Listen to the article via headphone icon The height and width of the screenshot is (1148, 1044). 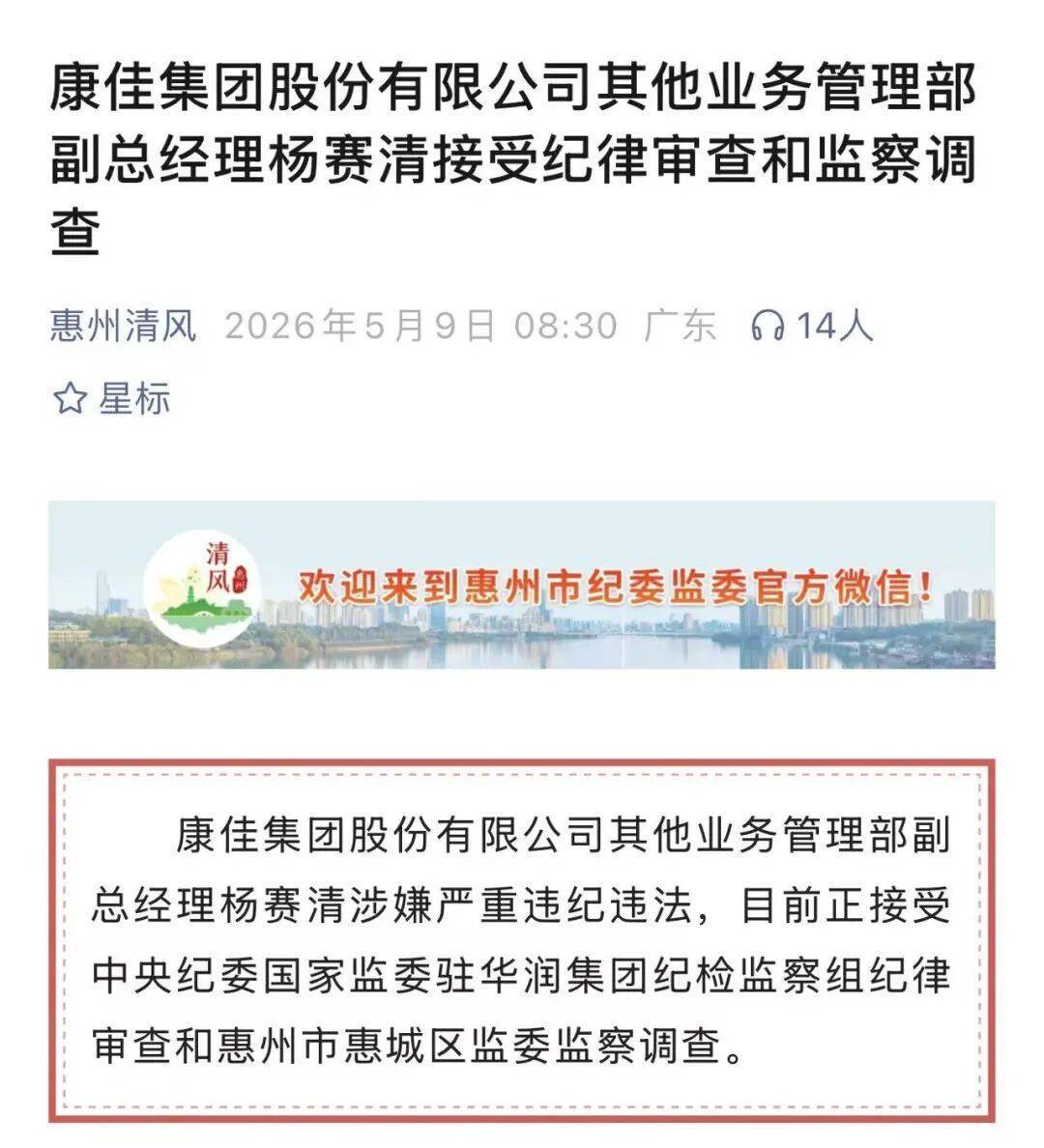click(768, 326)
